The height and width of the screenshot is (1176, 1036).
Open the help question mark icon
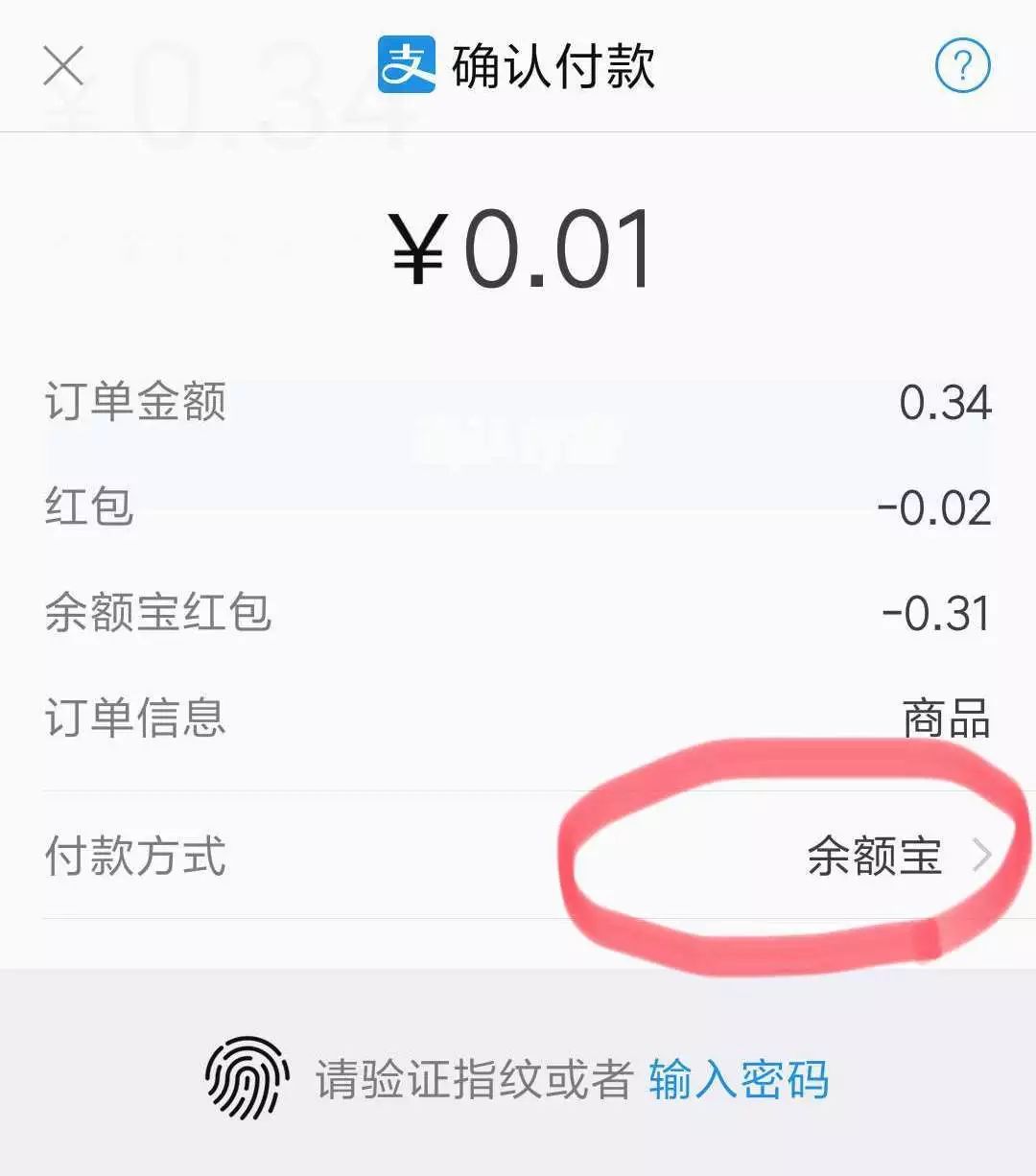[x=961, y=65]
